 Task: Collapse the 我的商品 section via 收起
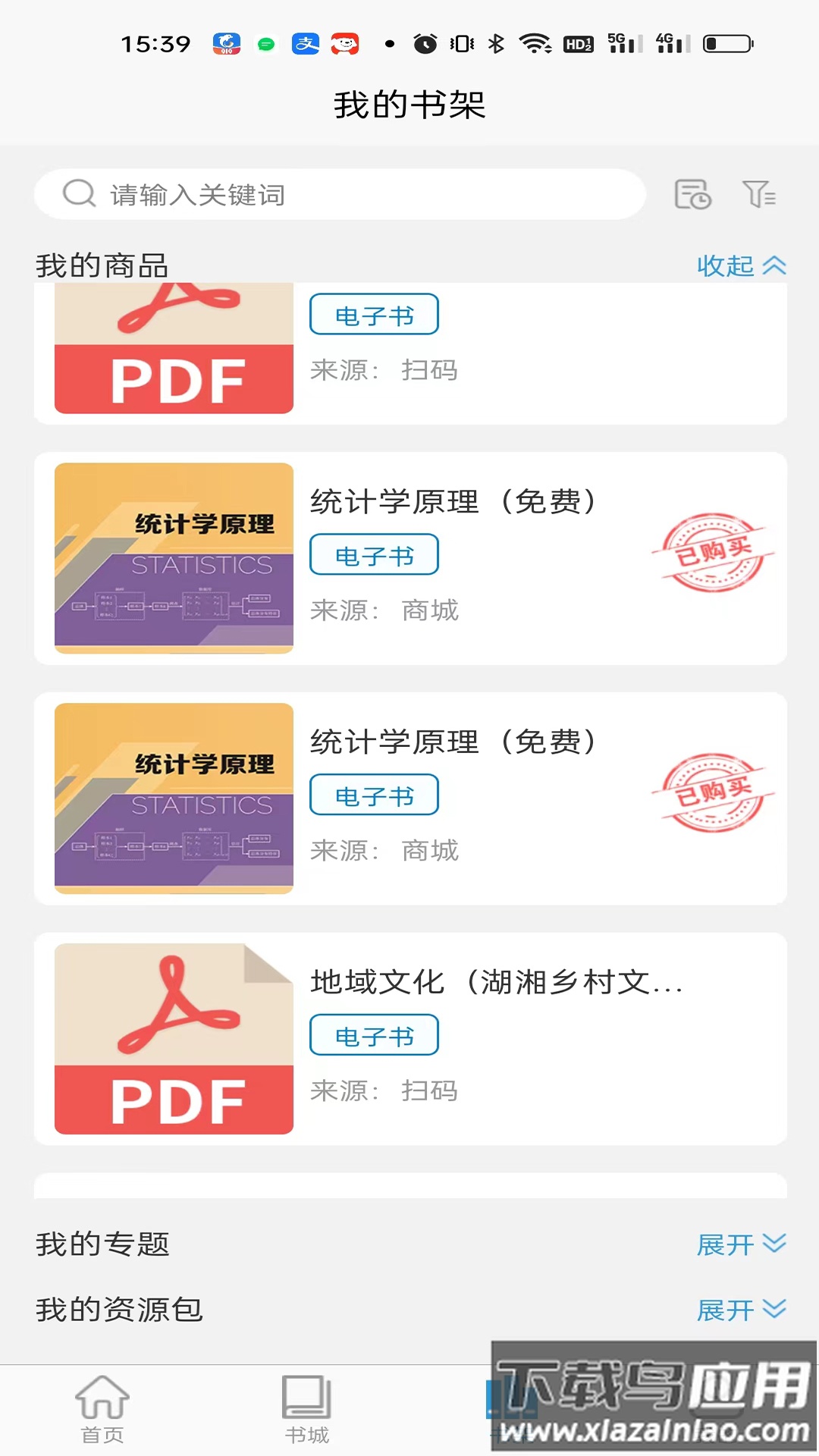tap(741, 266)
